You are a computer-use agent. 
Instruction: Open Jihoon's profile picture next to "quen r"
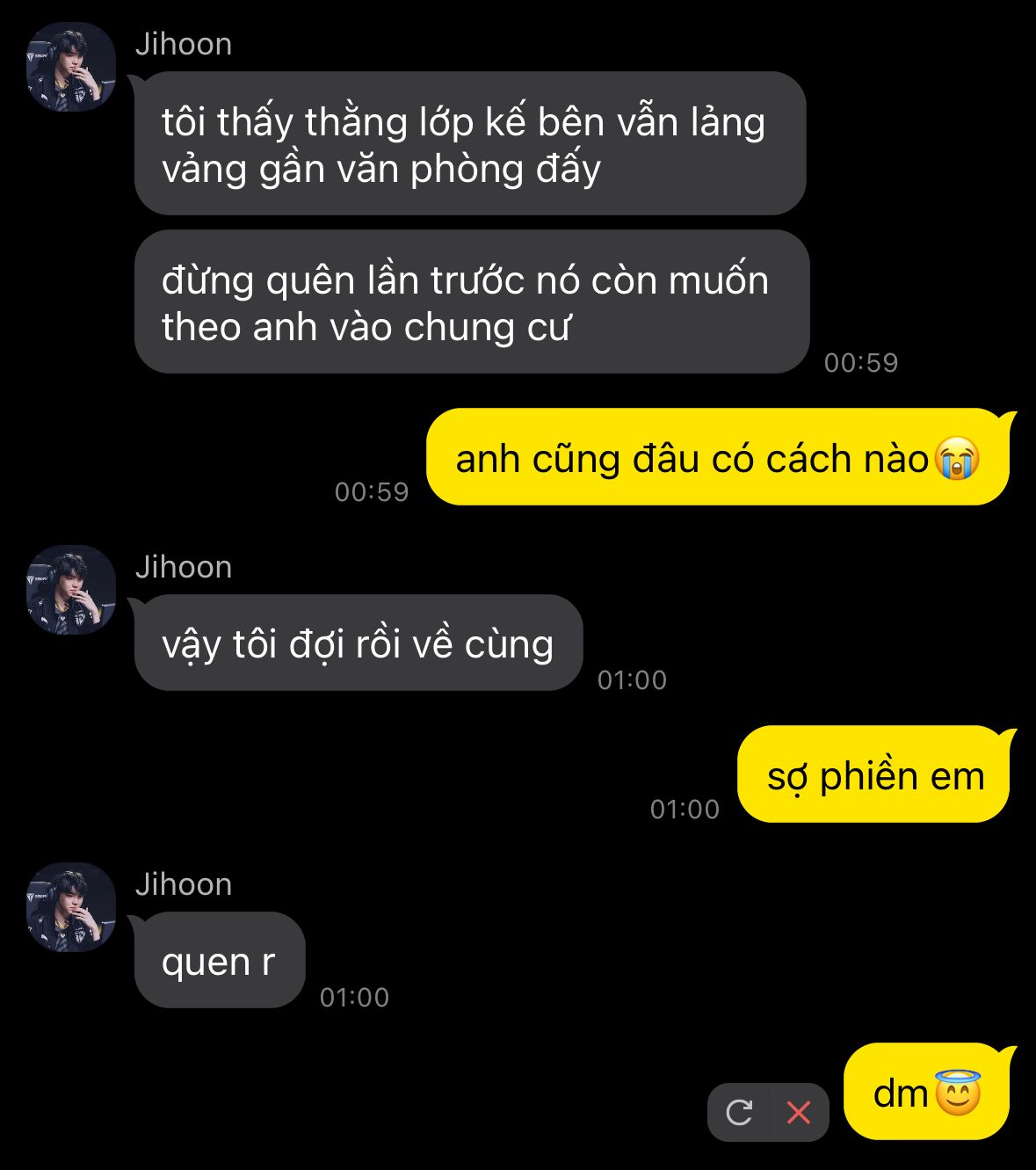(x=71, y=906)
